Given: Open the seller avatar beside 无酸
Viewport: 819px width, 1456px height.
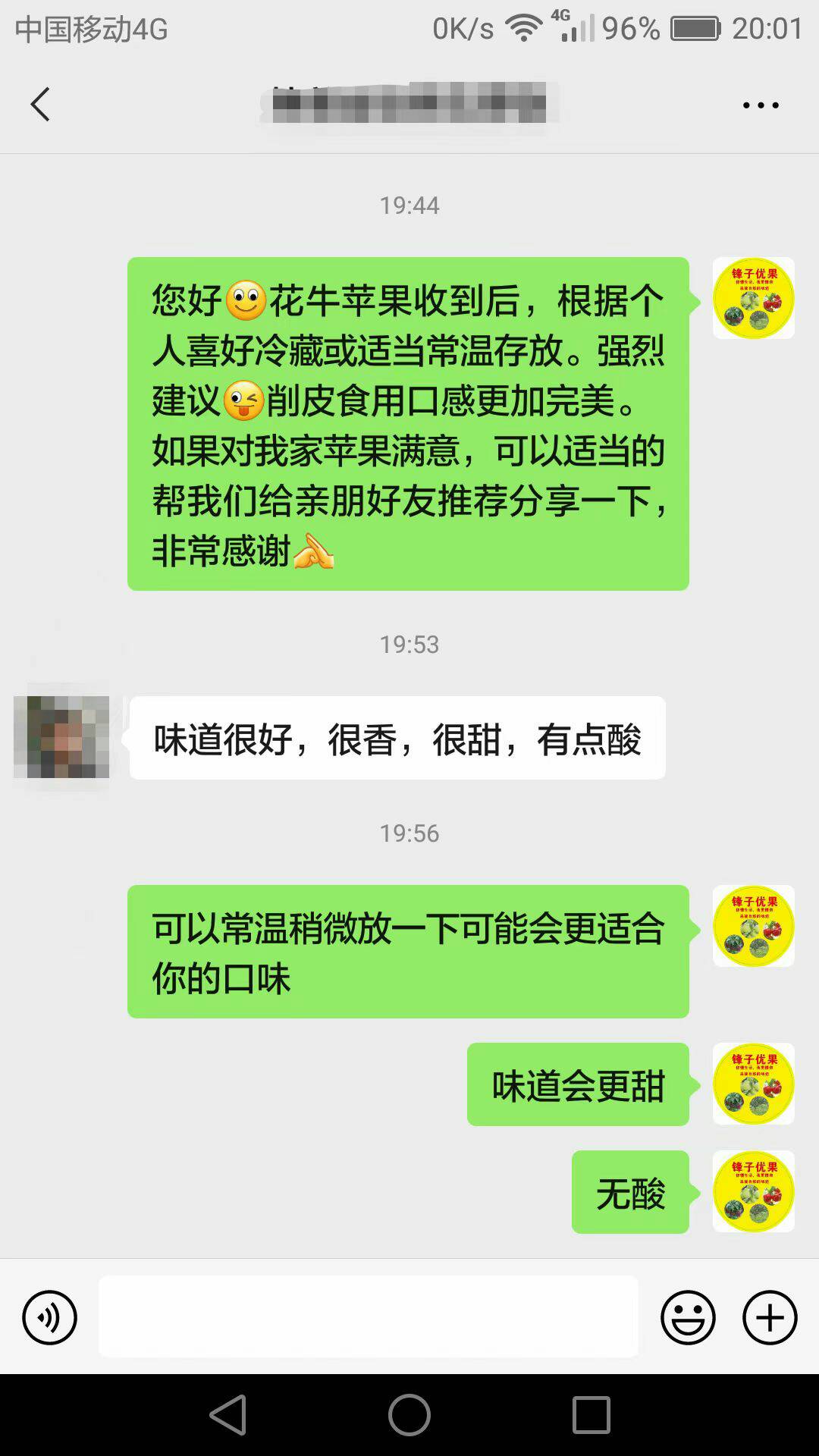Looking at the screenshot, I should pos(753,1191).
